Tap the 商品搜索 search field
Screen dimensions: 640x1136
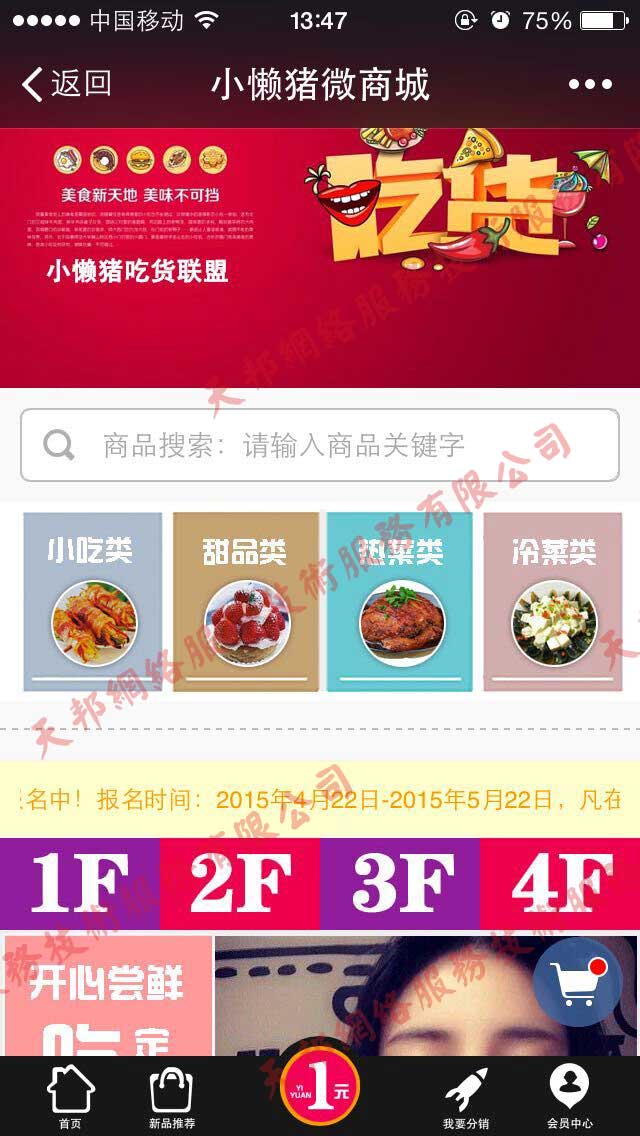coord(320,445)
